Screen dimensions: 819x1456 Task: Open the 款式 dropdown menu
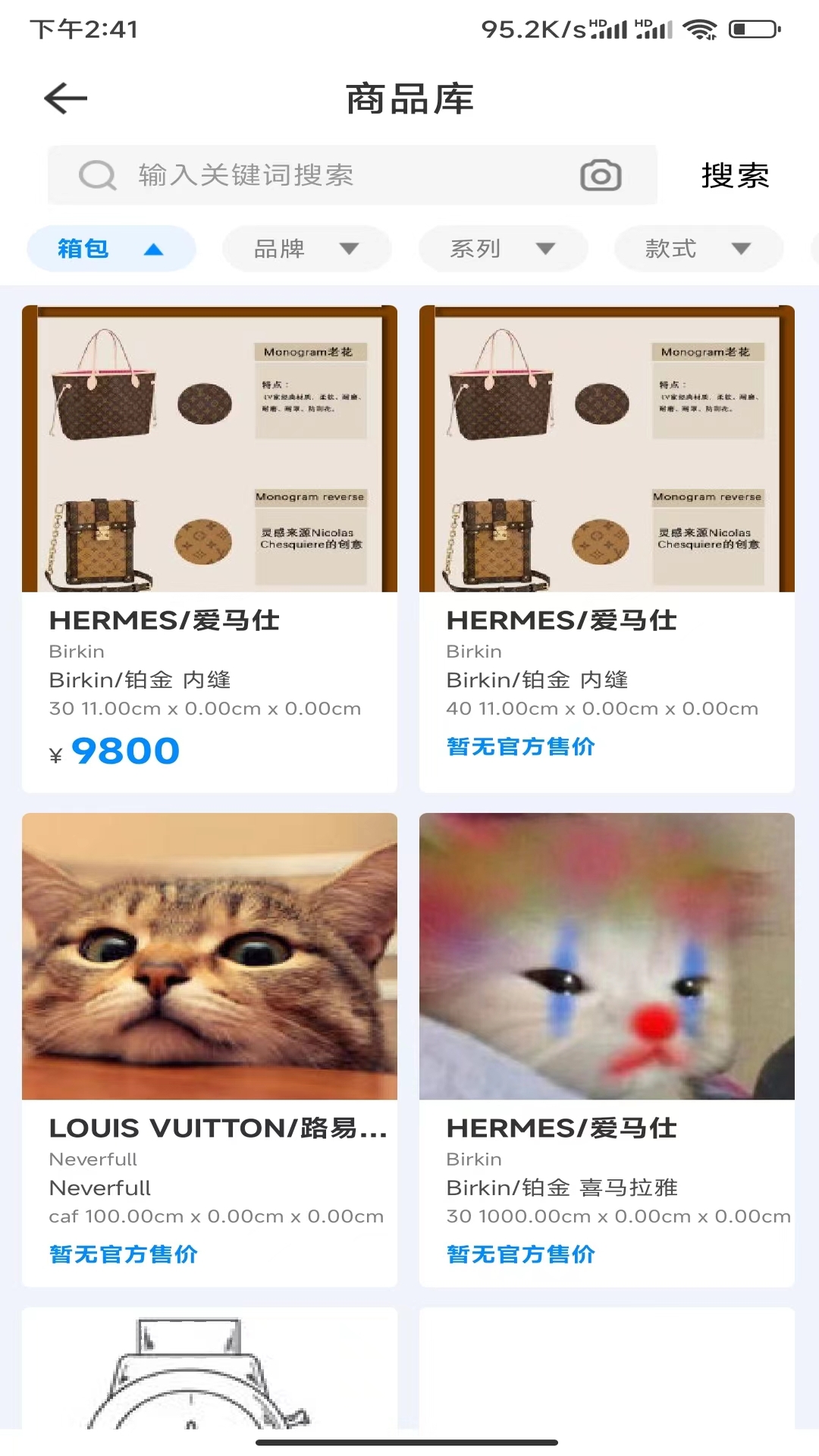742,249
